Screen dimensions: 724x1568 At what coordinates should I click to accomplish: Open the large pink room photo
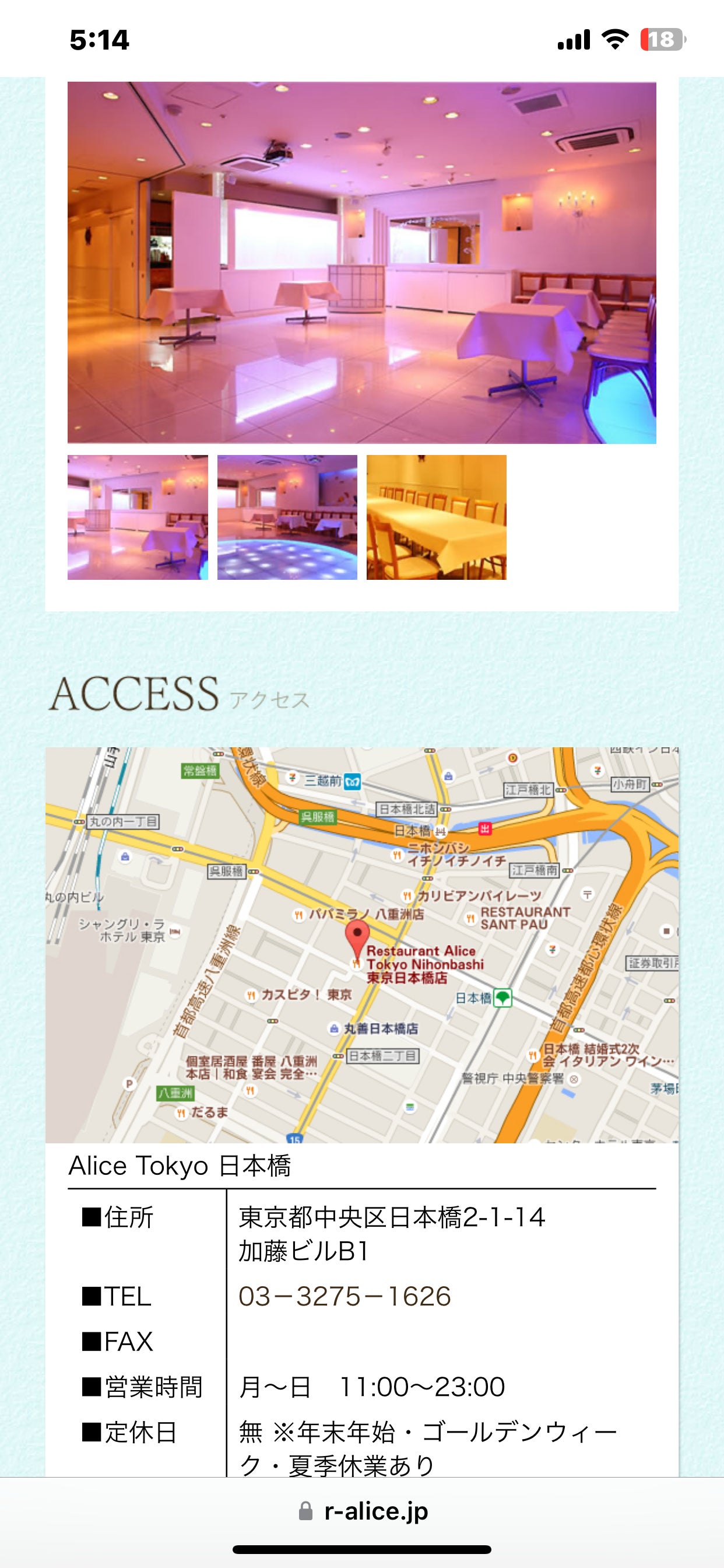point(361,262)
